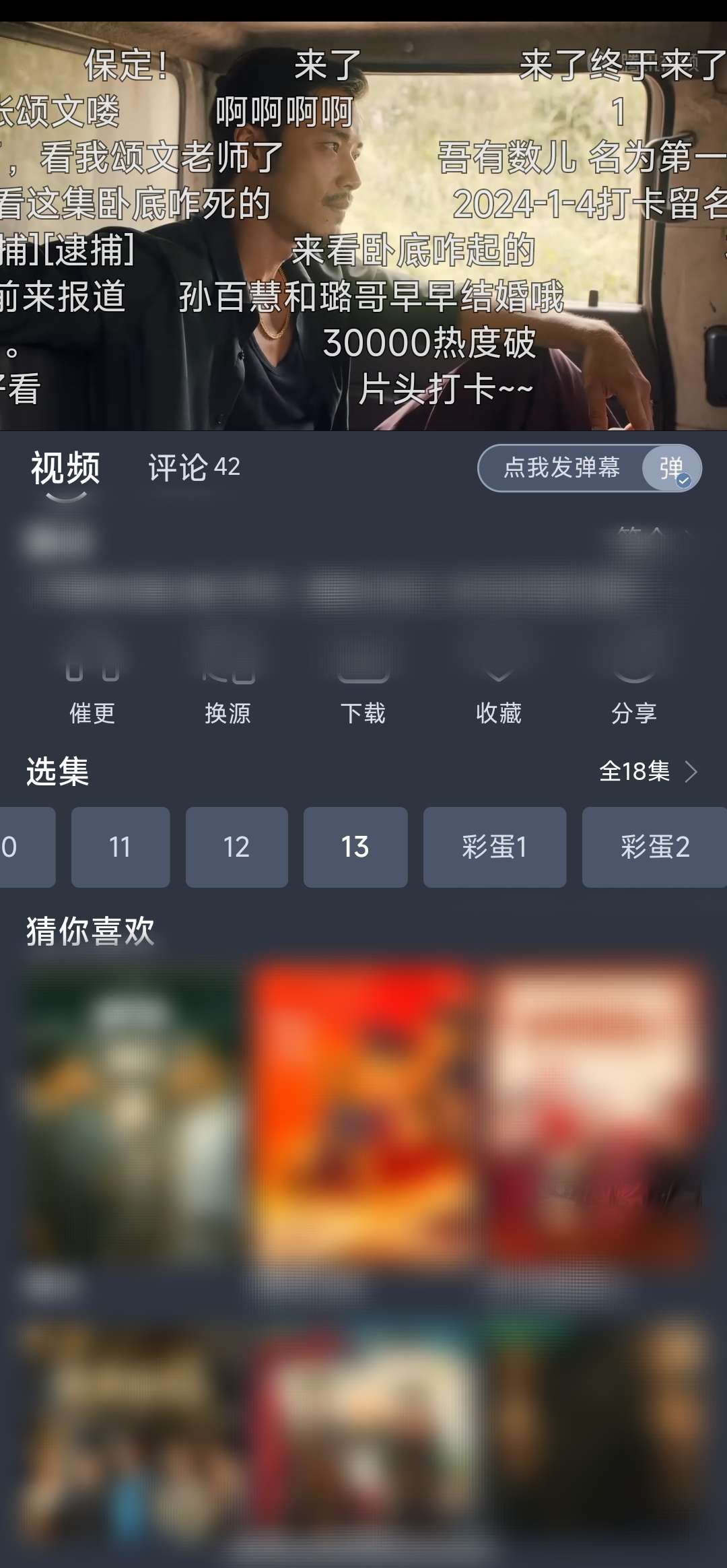Image resolution: width=727 pixels, height=1568 pixels.
Task: Switch to the 视频 tab
Action: (64, 469)
